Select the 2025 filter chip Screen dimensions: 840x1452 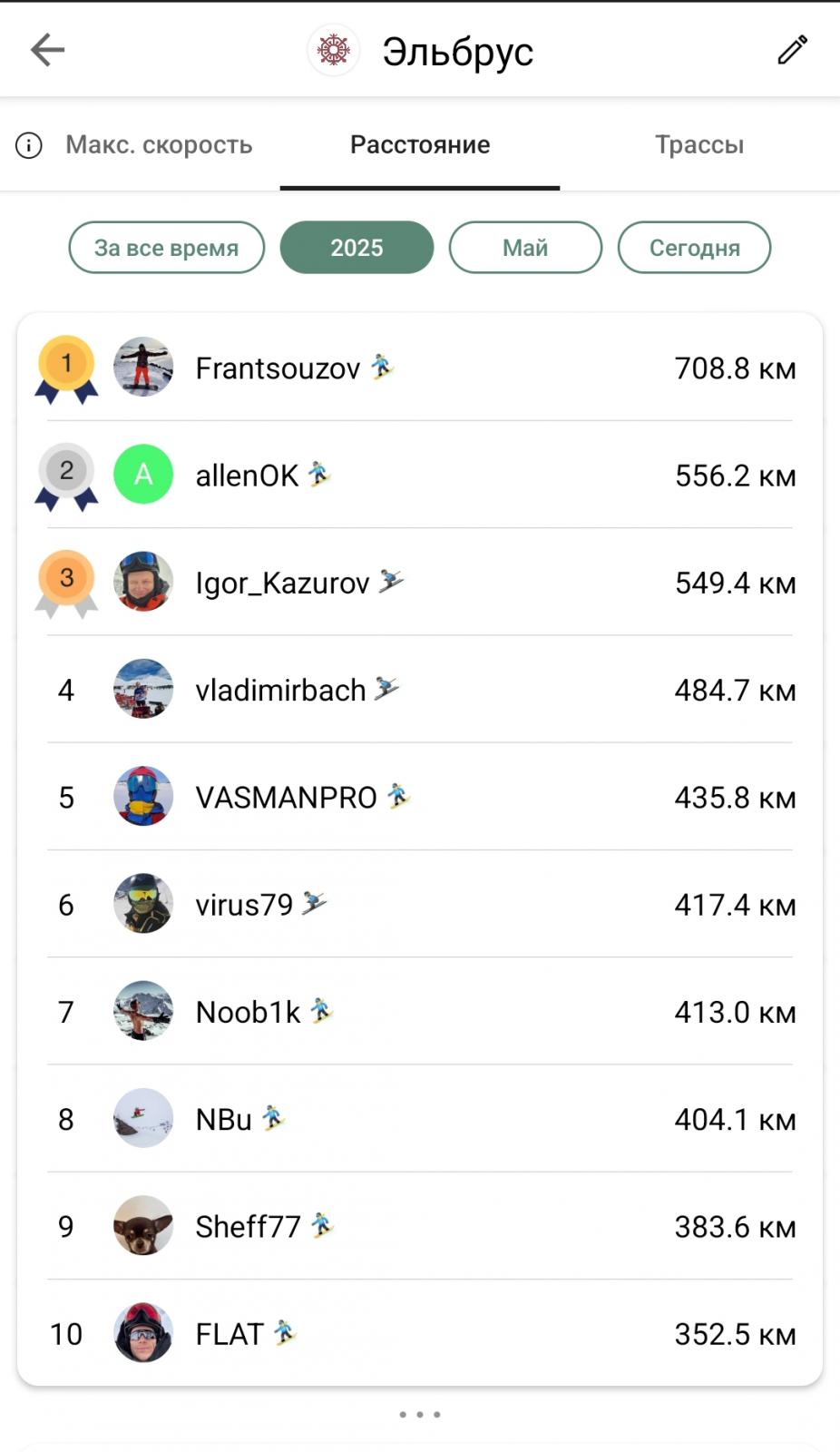(357, 248)
